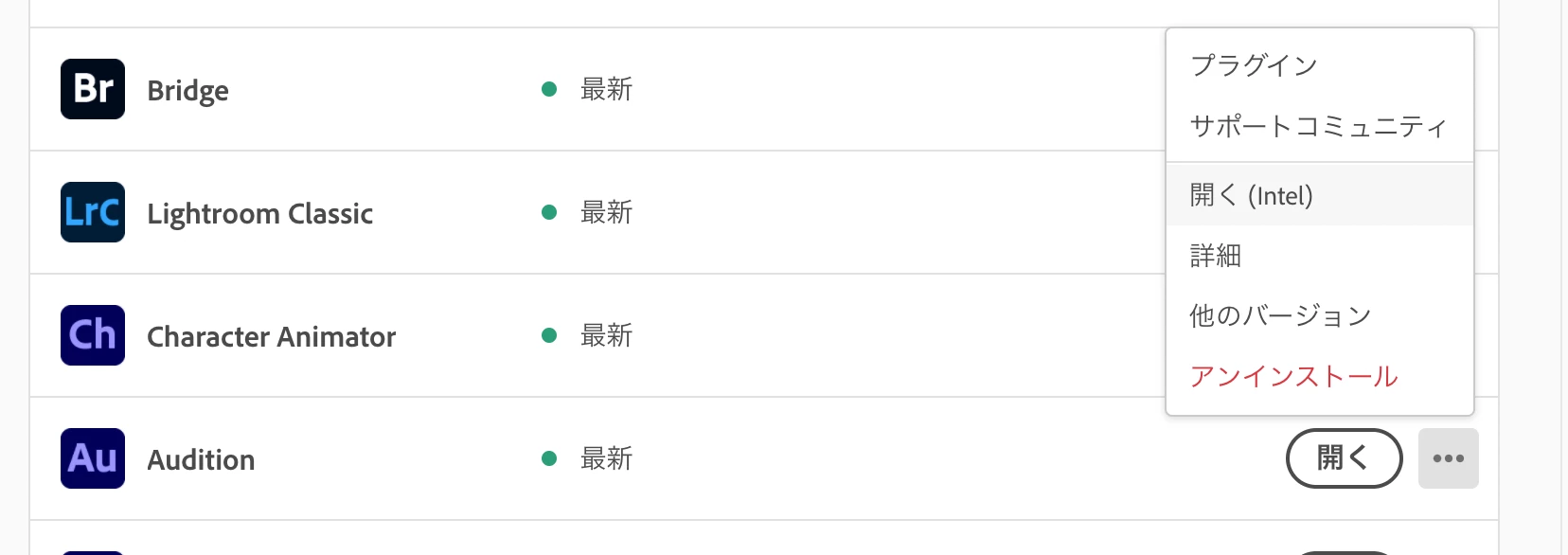Tap アンインストール to uninstall

[1293, 376]
